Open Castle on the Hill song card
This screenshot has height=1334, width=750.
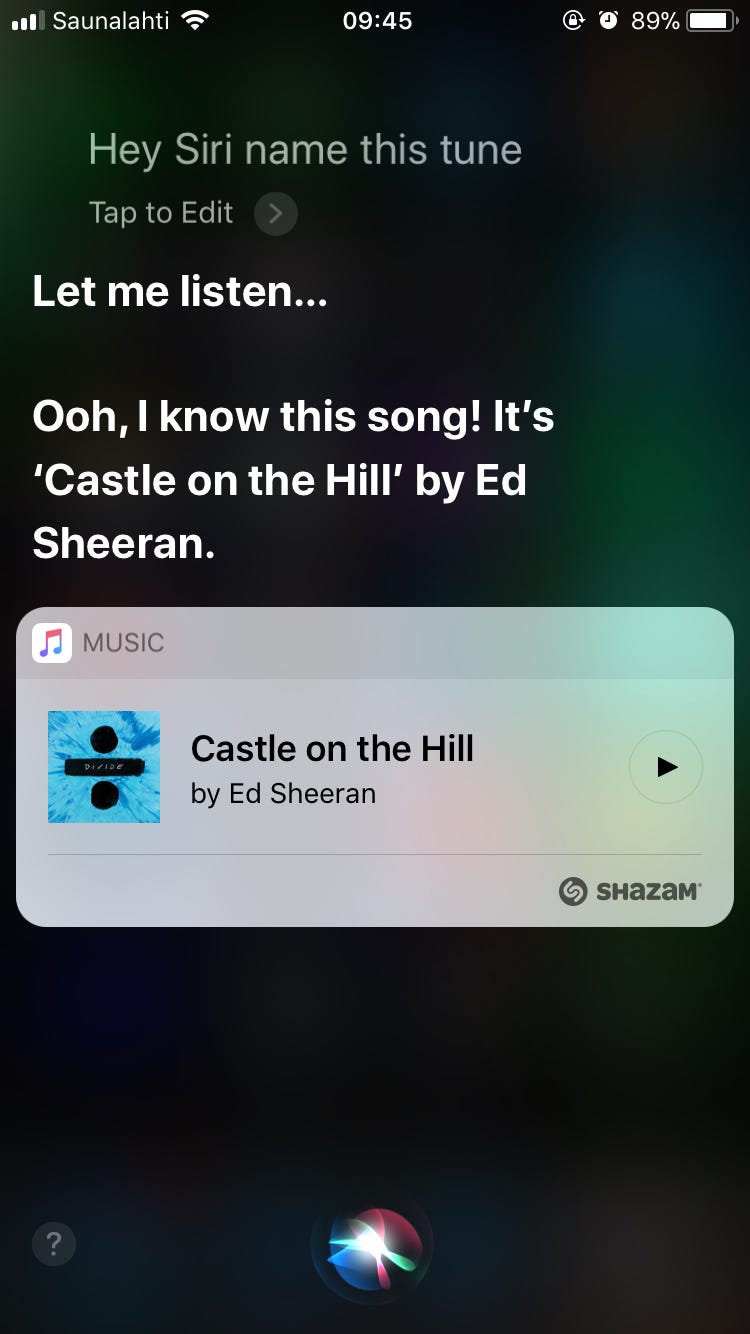click(332, 767)
